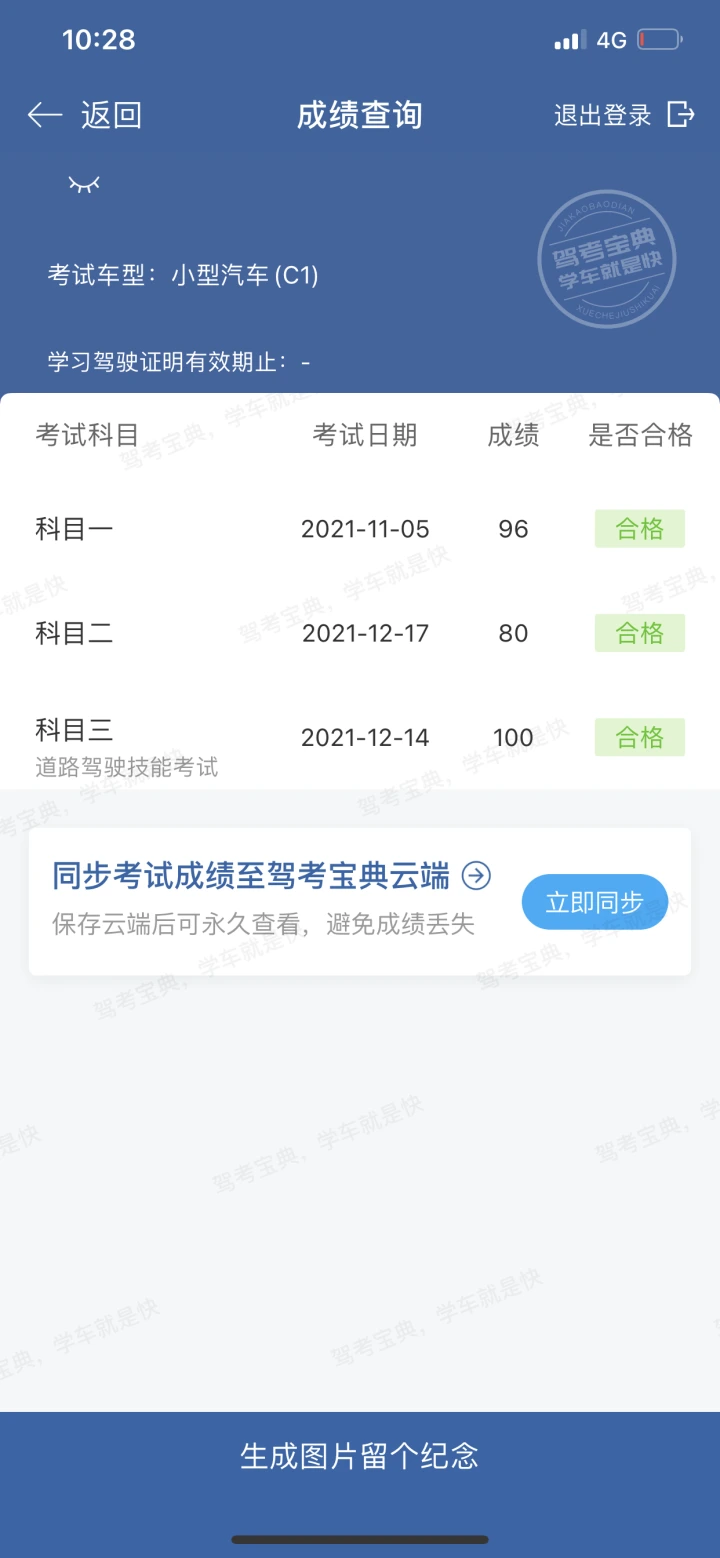Viewport: 720px width, 1558px height.
Task: Go back using the 返回 arrow
Action: pos(84,115)
